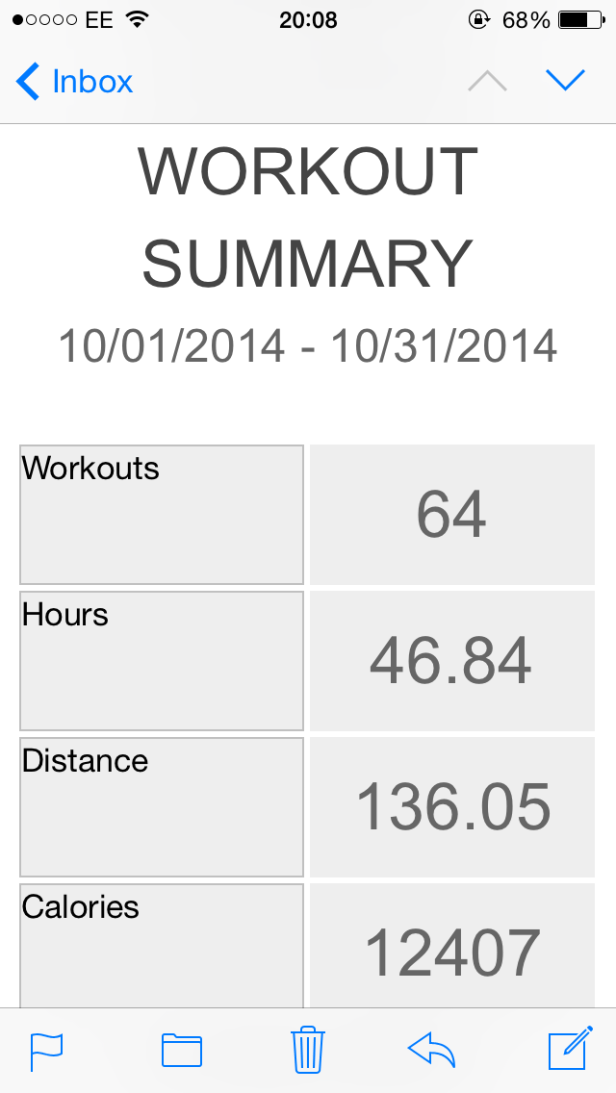Move this email to a folder
This screenshot has height=1093, width=616.
[182, 1050]
